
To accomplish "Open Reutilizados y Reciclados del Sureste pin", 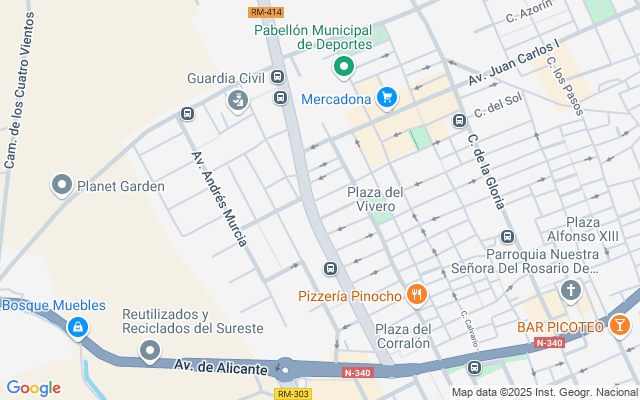I will [150, 350].
